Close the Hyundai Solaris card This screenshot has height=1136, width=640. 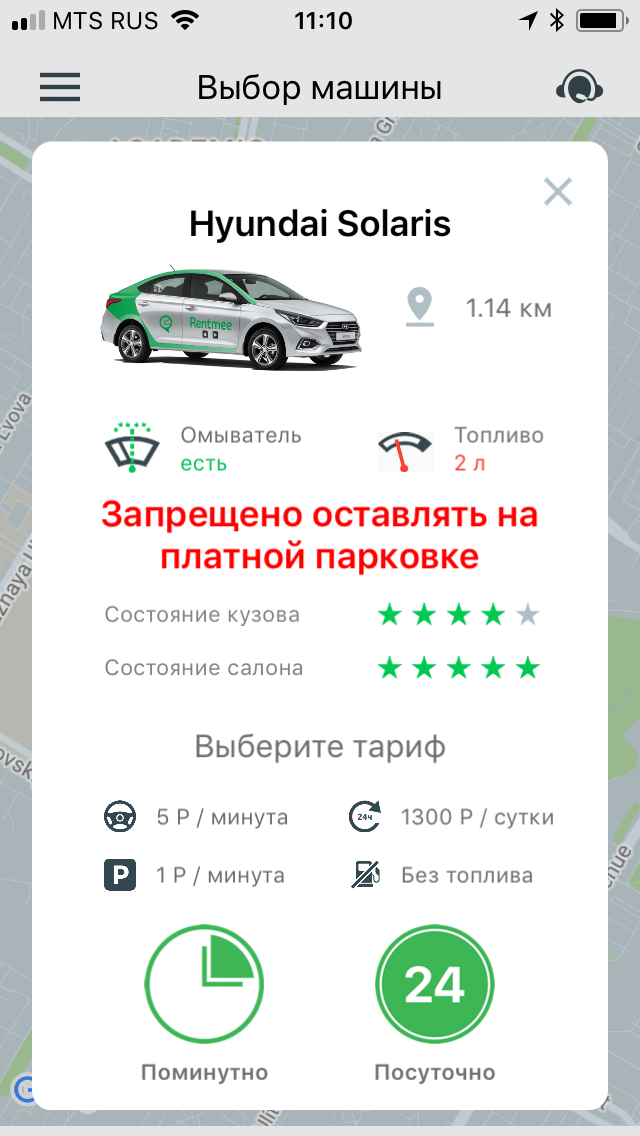(557, 192)
